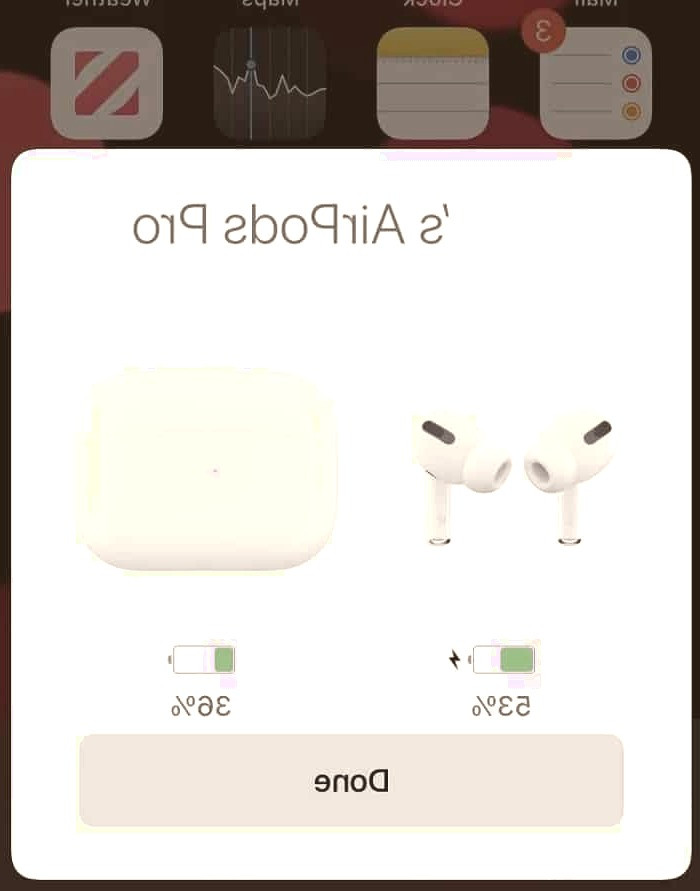Open the Reminders app with the 3 badge
Viewport: 700px width, 891px height.
[x=596, y=83]
